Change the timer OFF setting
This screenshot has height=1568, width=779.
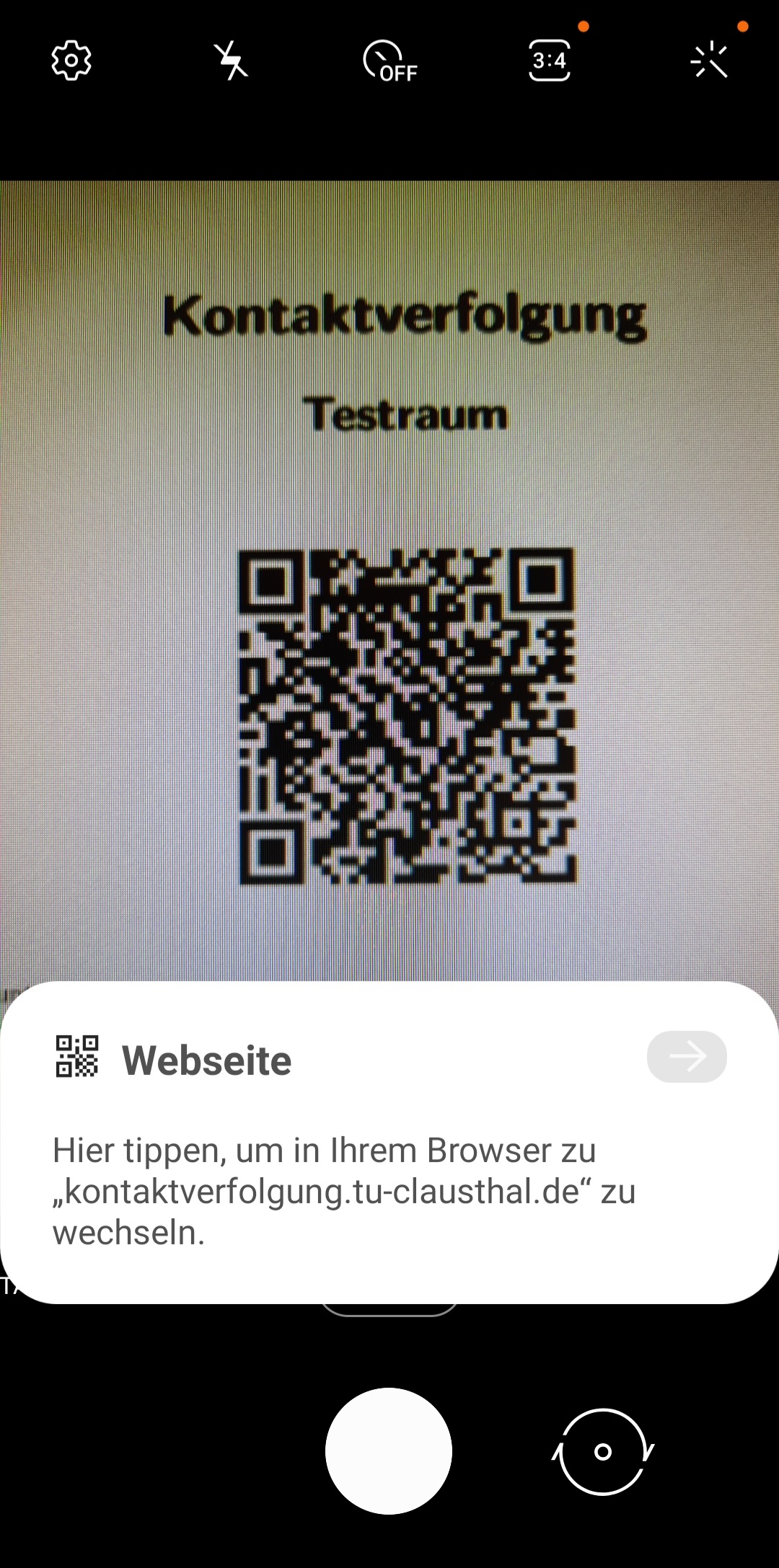(x=390, y=61)
